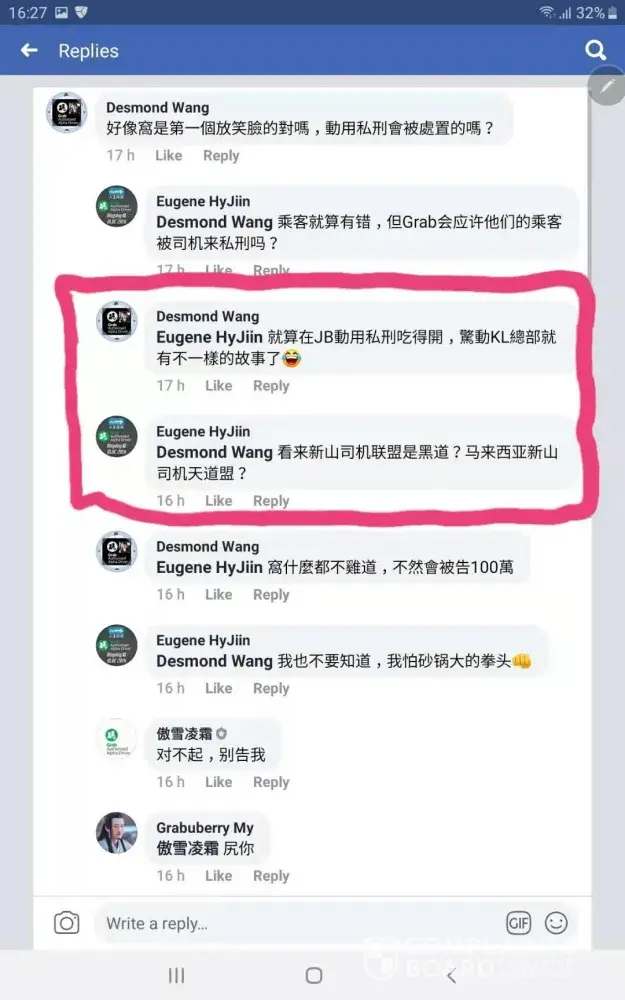
Task: Open search in the Replies header
Action: (x=595, y=50)
